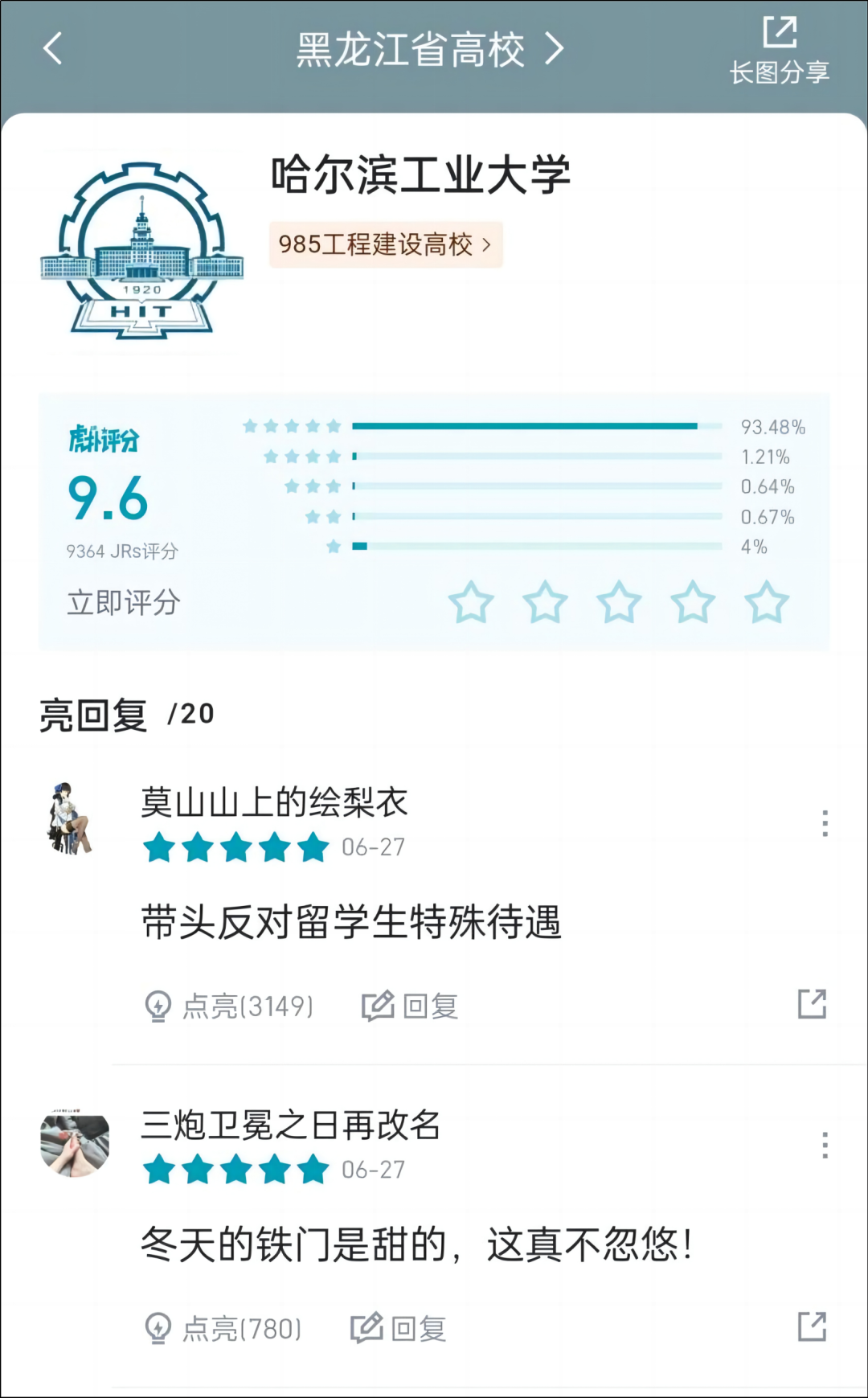Light up the comment with 点亮(3149)

coord(229,1006)
